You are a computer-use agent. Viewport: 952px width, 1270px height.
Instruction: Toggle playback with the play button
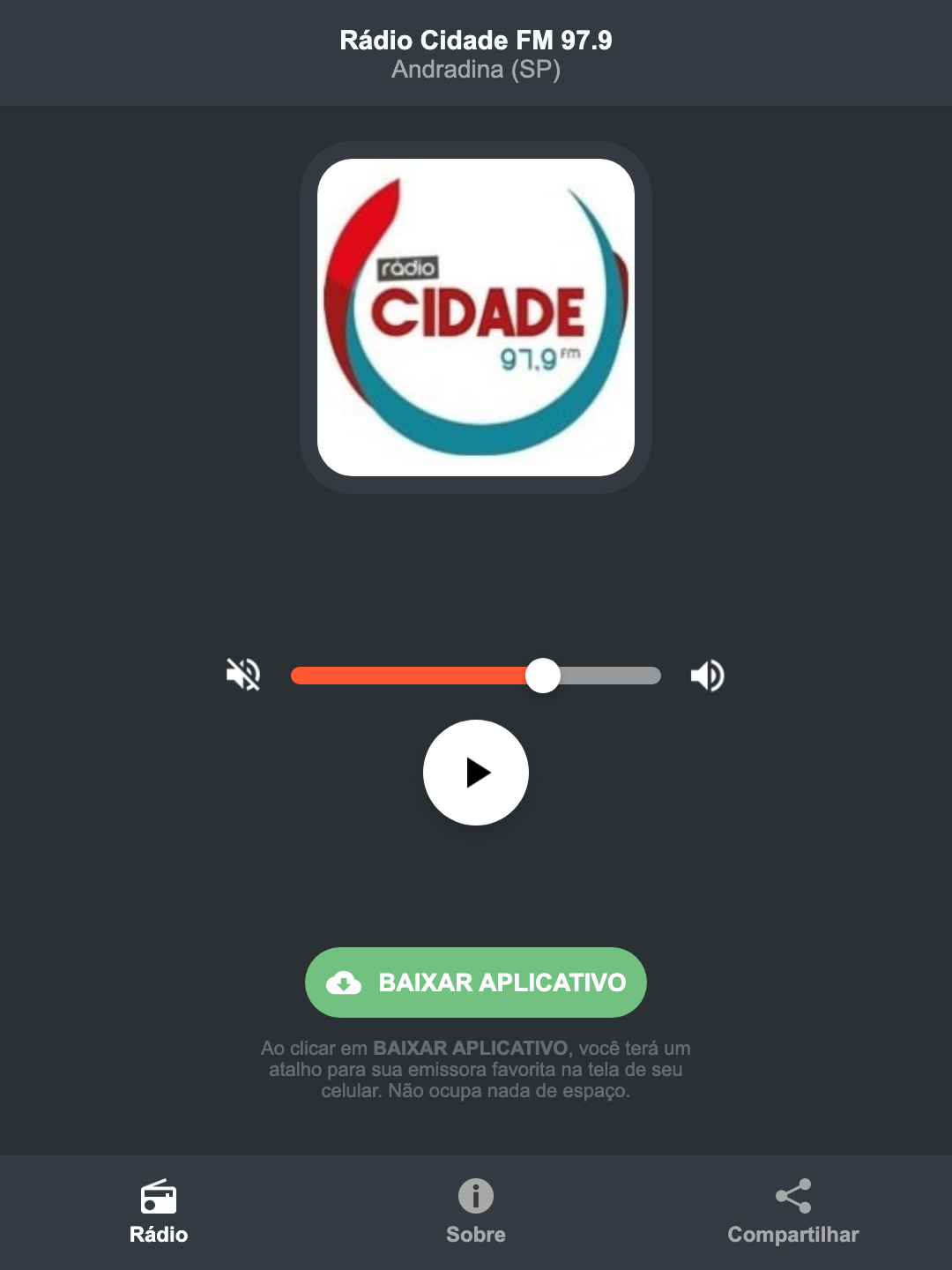click(x=475, y=773)
